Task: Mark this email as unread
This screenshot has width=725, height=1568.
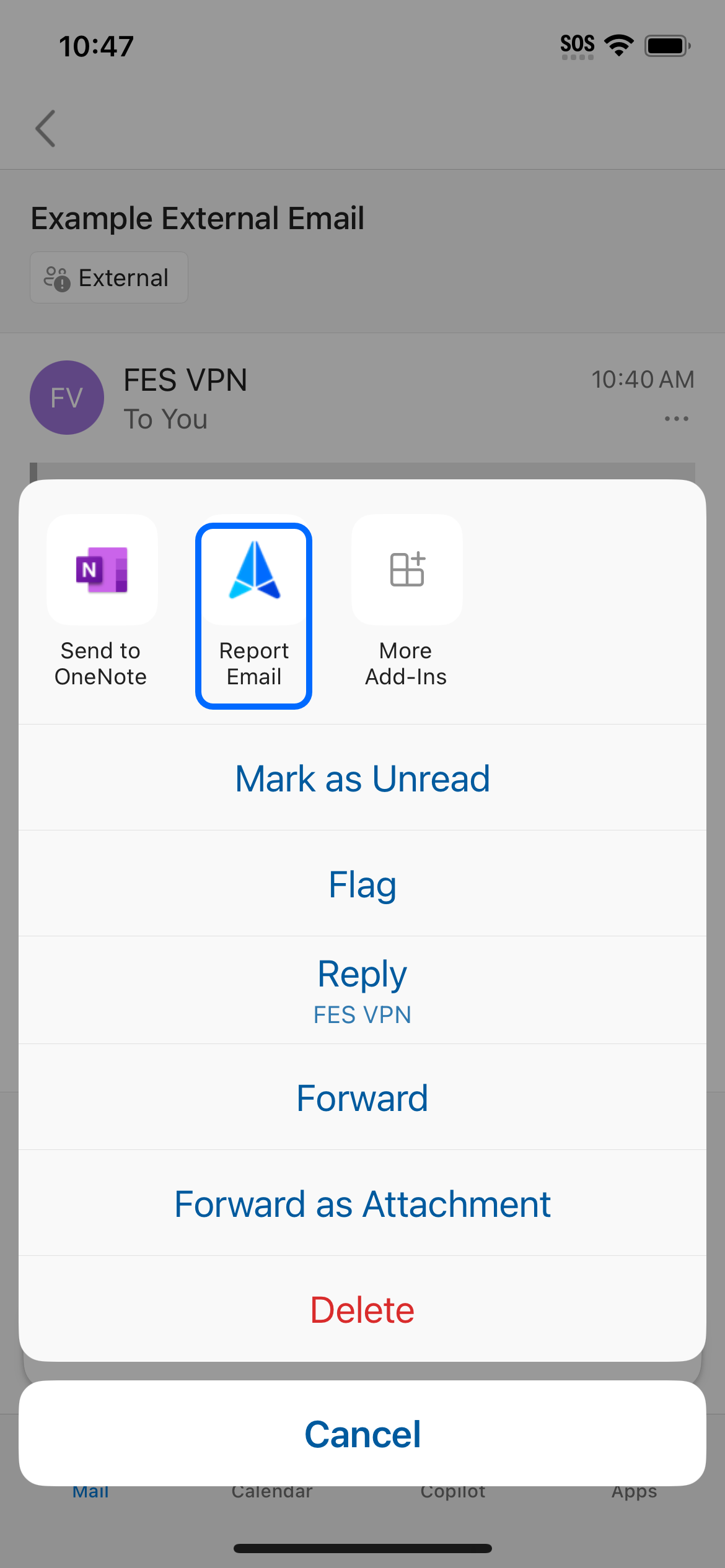Action: click(362, 778)
